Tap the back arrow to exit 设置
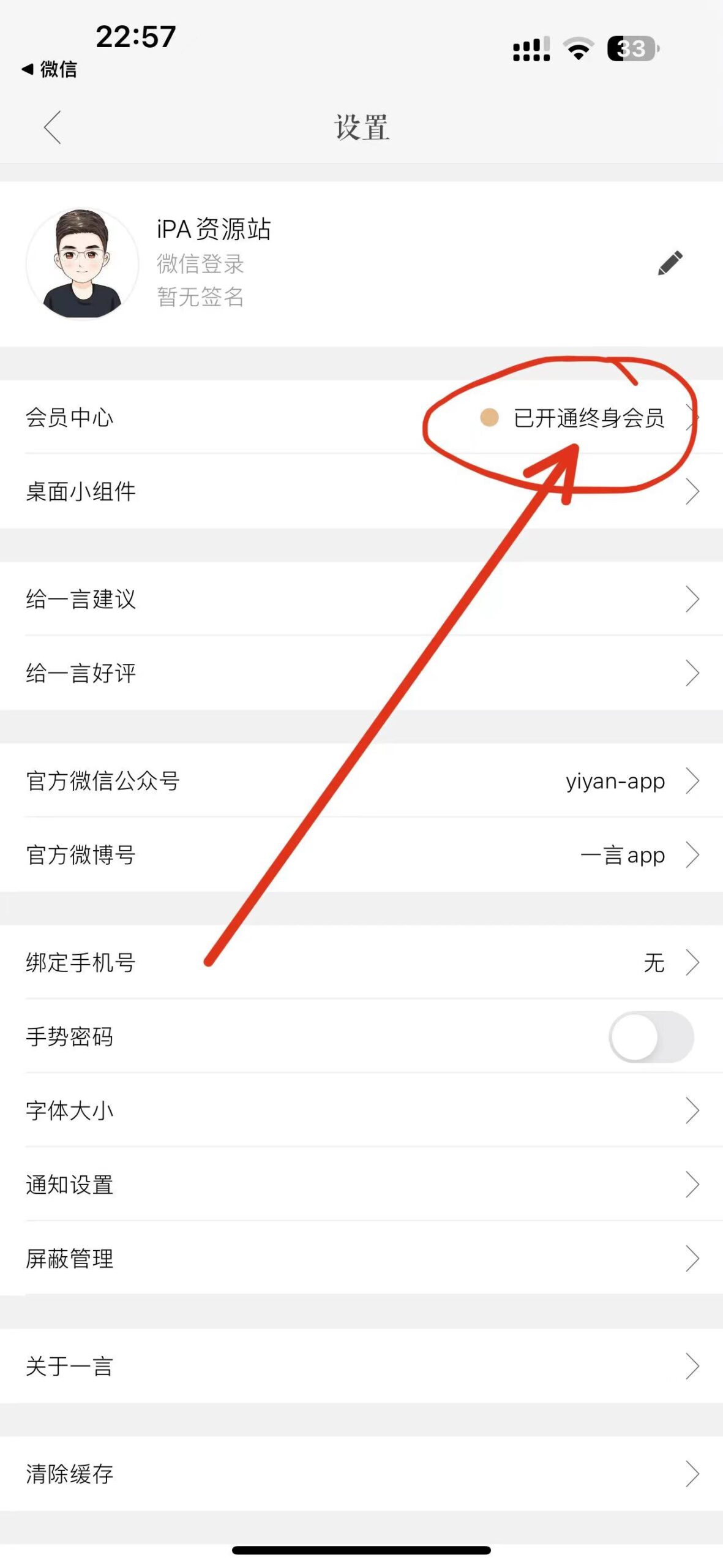The width and height of the screenshot is (723, 1568). [52, 127]
